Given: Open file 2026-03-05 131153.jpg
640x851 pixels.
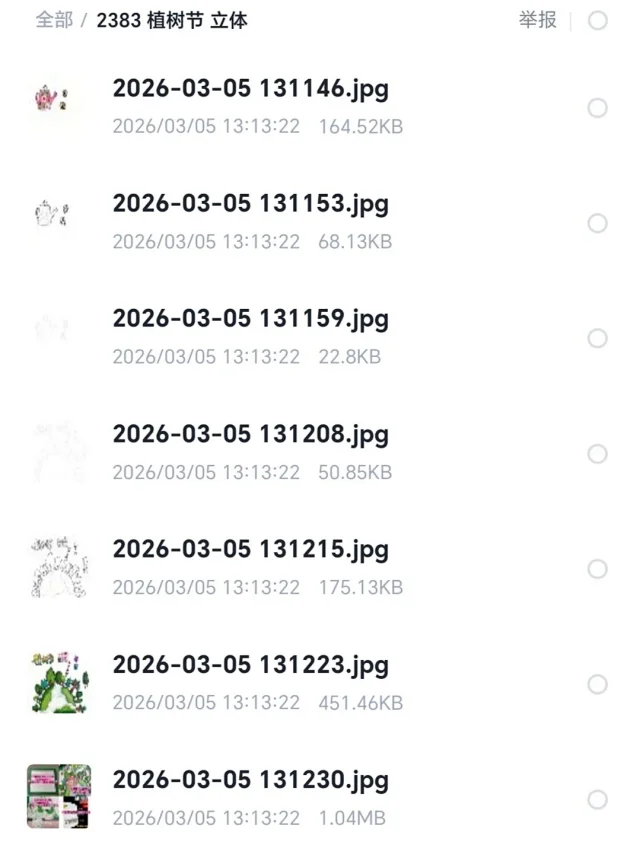Looking at the screenshot, I should pyautogui.click(x=250, y=204).
